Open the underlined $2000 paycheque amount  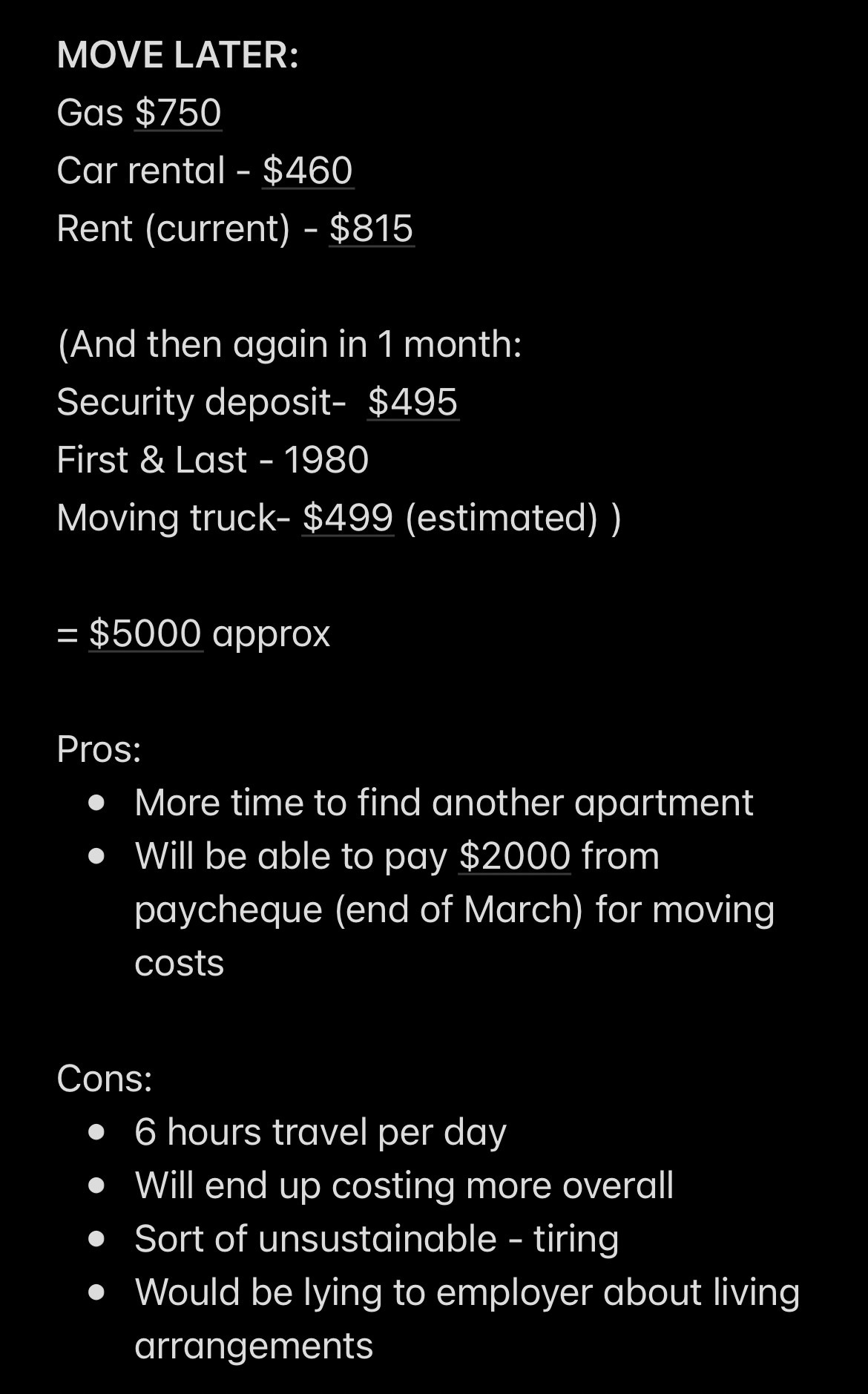coord(515,857)
